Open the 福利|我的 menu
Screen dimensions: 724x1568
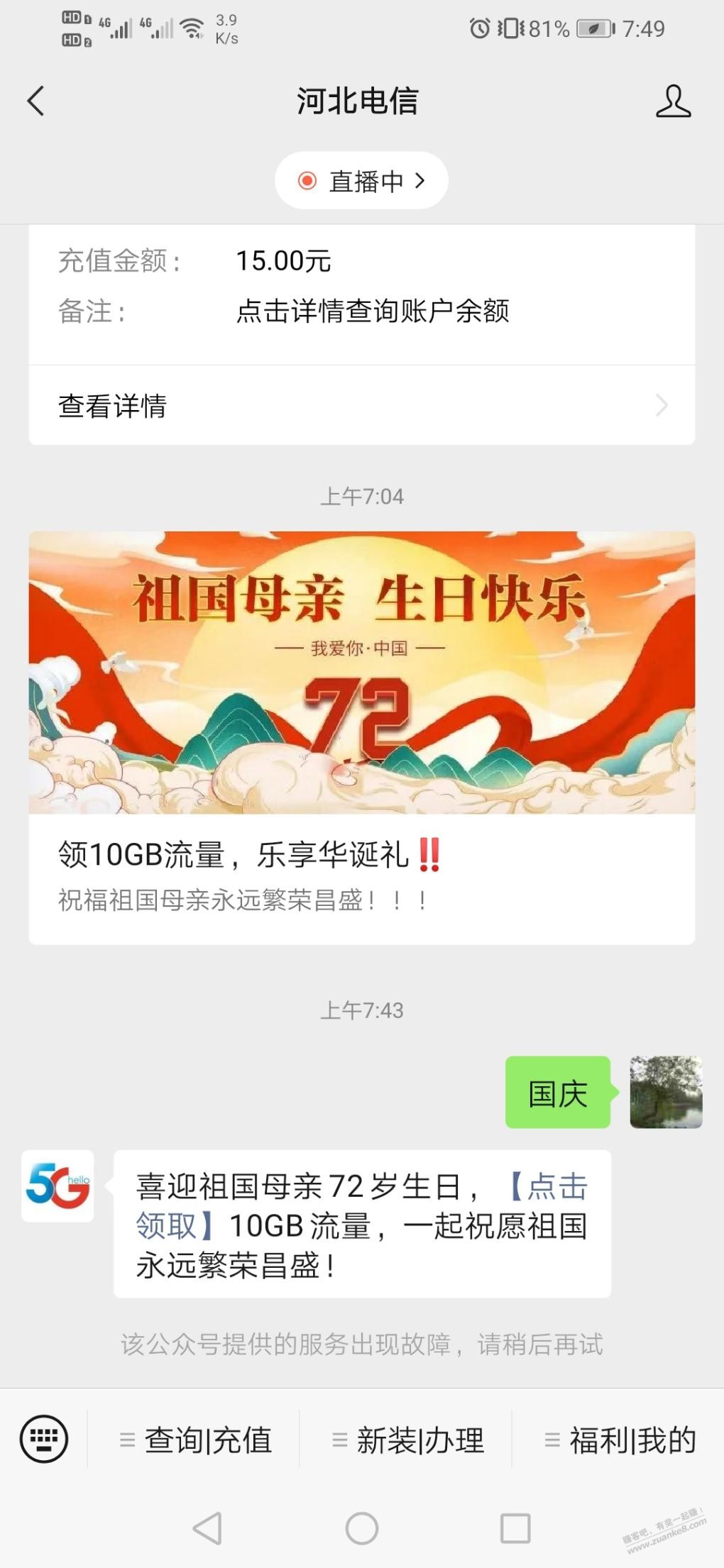620,1440
